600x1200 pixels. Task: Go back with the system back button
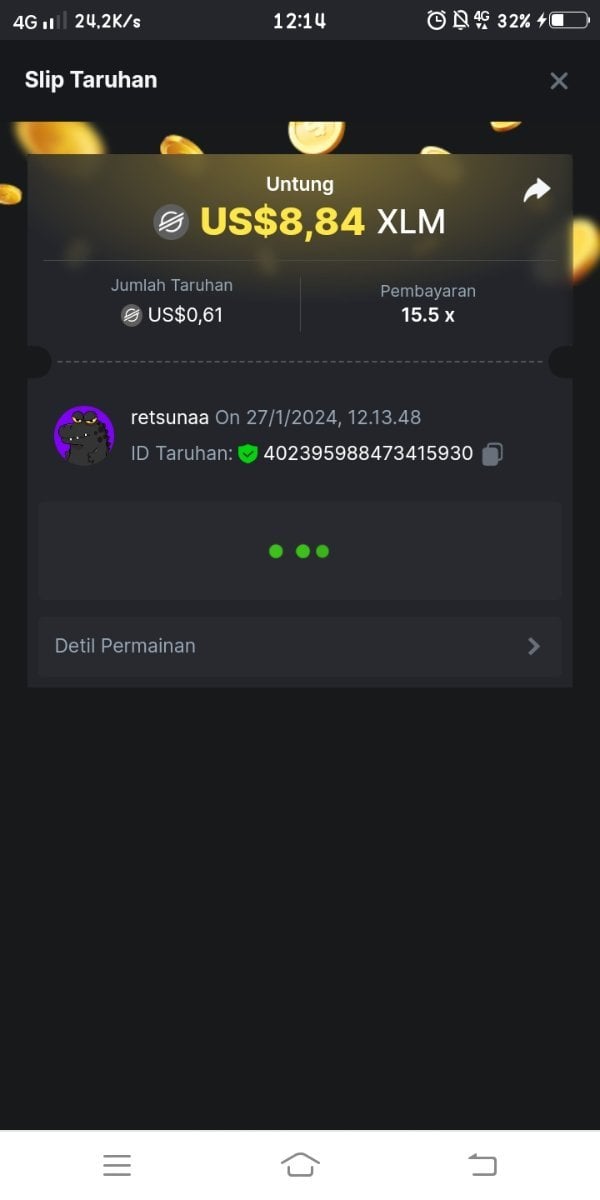[482, 1164]
